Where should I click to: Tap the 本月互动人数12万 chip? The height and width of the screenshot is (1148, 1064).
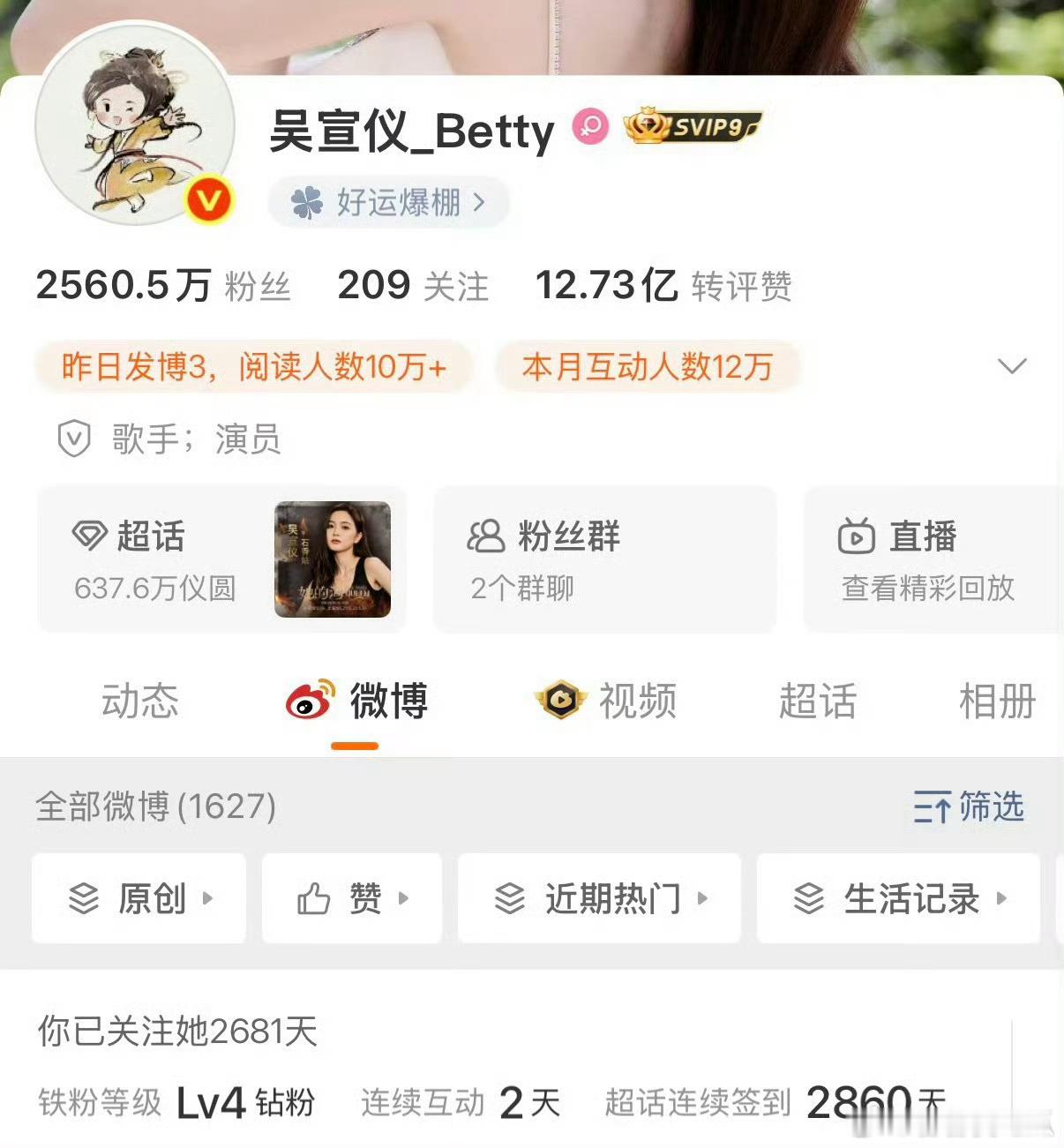coord(648,366)
